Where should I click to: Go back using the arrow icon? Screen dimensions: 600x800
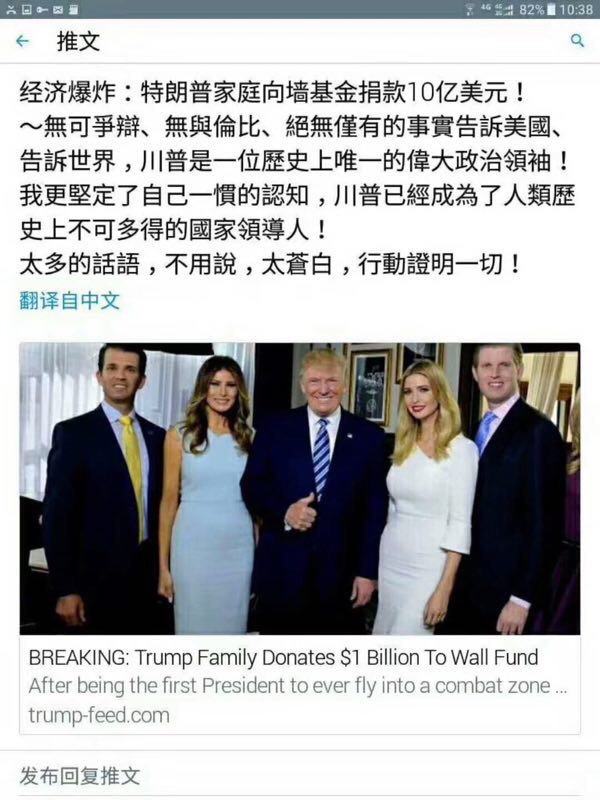[23, 42]
